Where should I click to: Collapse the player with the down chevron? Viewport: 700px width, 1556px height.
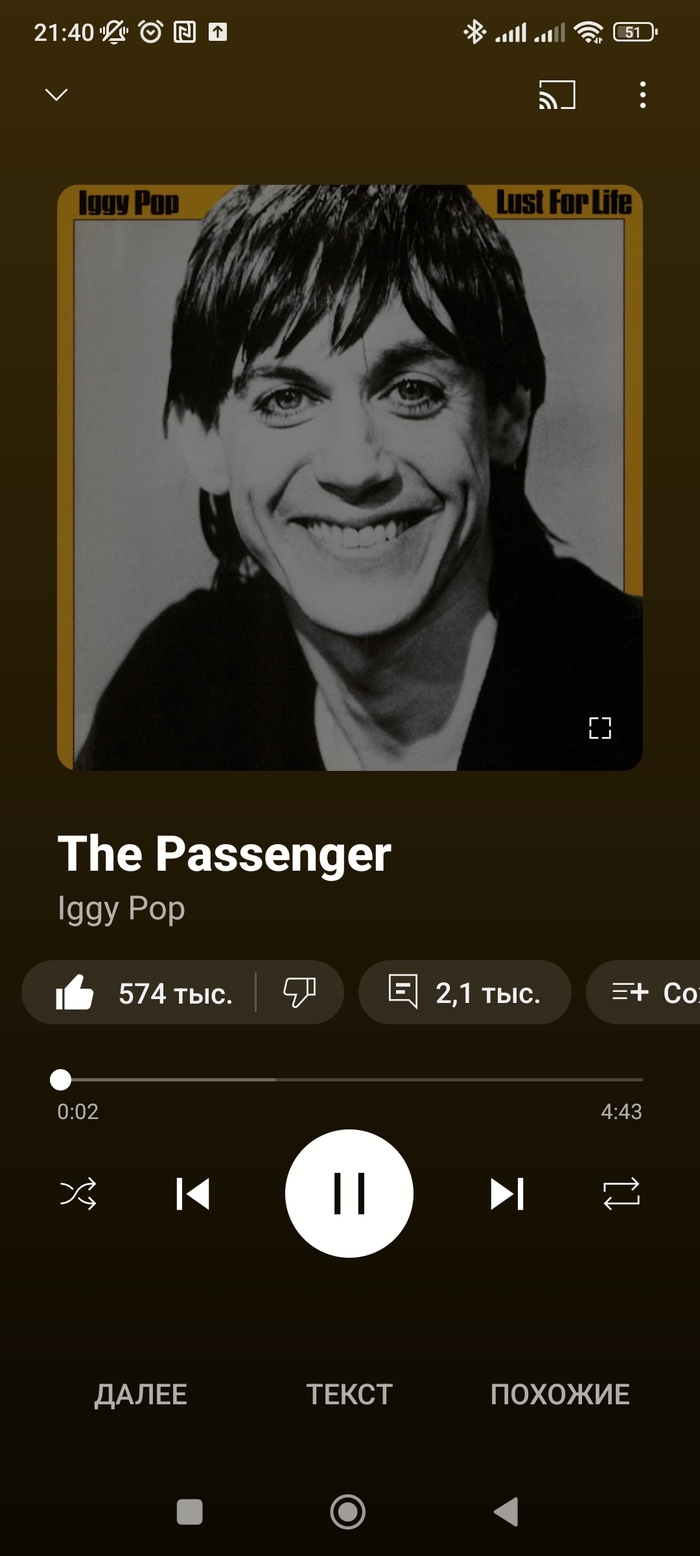(x=56, y=95)
